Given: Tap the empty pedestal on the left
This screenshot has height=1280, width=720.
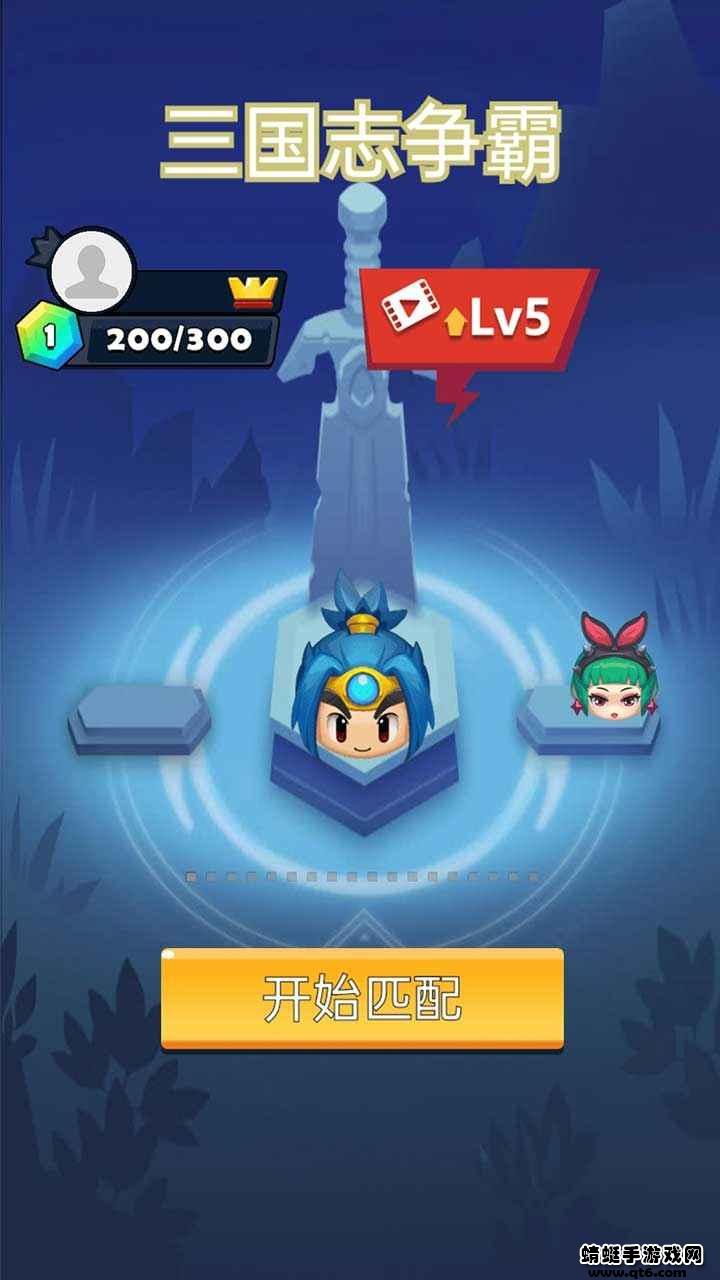Looking at the screenshot, I should (138, 716).
